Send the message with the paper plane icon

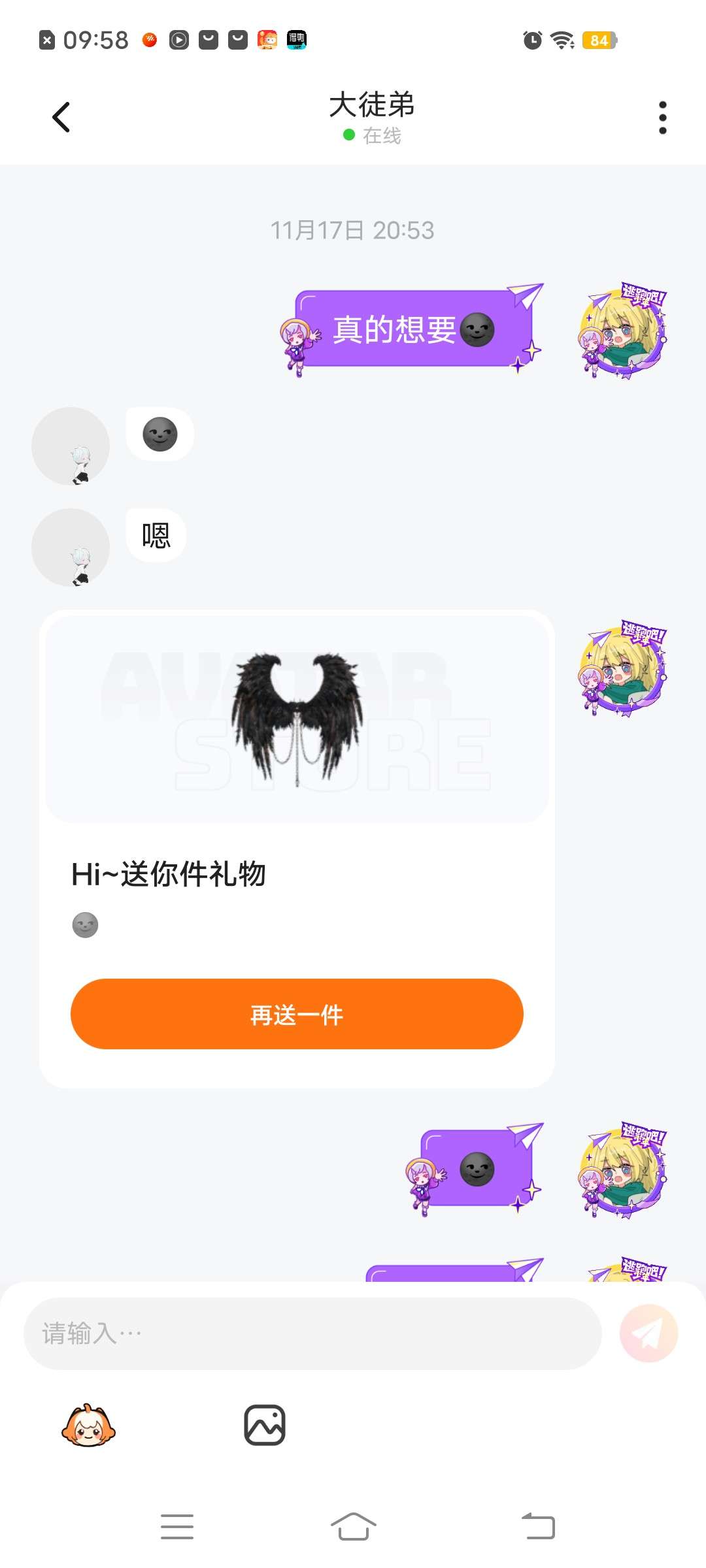[648, 1333]
